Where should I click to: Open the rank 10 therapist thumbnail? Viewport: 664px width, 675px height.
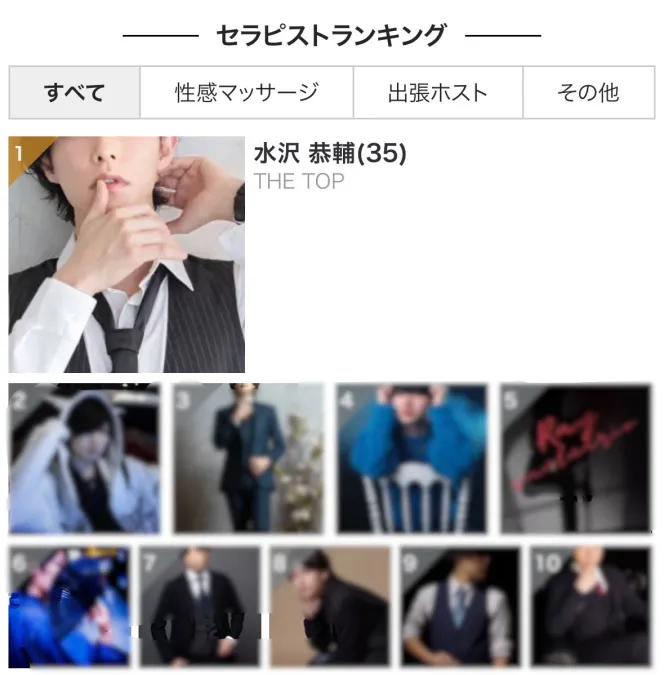coord(592,607)
